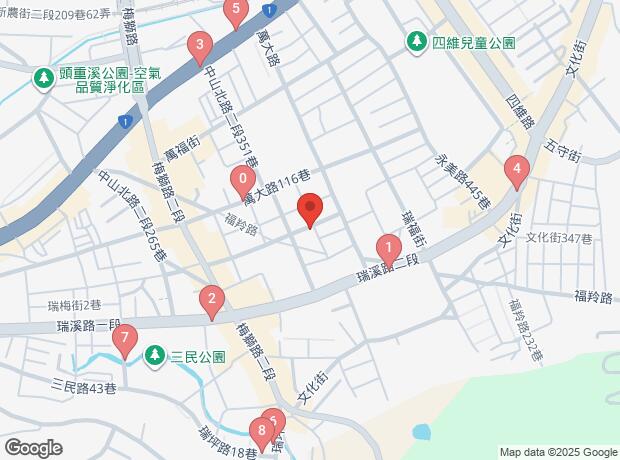Viewport: 620px width, 460px height.
Task: Tap the central red location pin
Action: point(310,210)
